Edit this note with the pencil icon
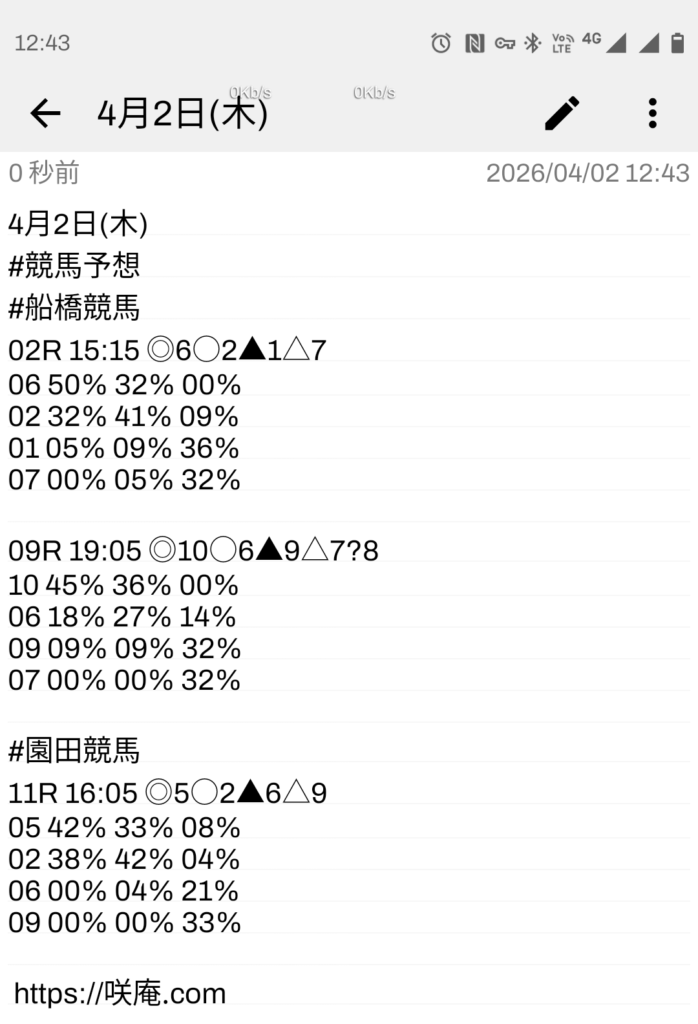This screenshot has width=698, height=1024. coord(562,114)
